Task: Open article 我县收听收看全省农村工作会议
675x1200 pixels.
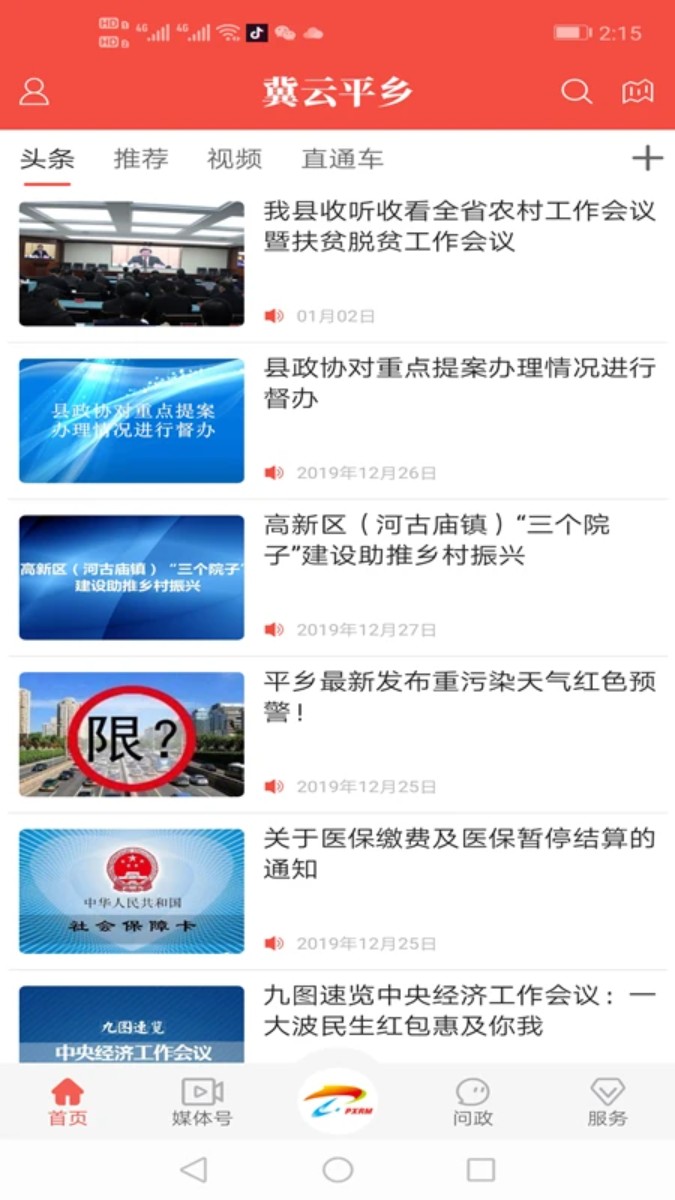Action: tap(459, 227)
